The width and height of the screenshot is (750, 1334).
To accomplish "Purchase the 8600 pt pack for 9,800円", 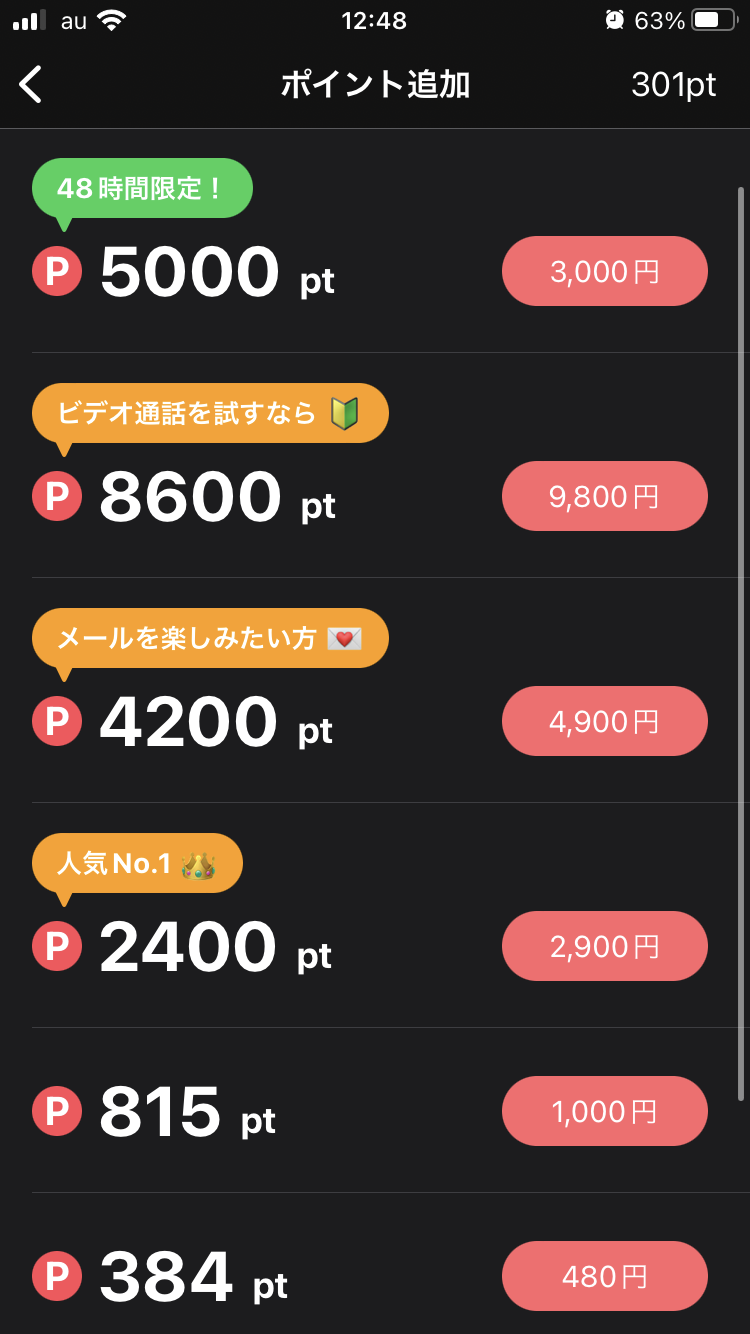I will click(605, 496).
